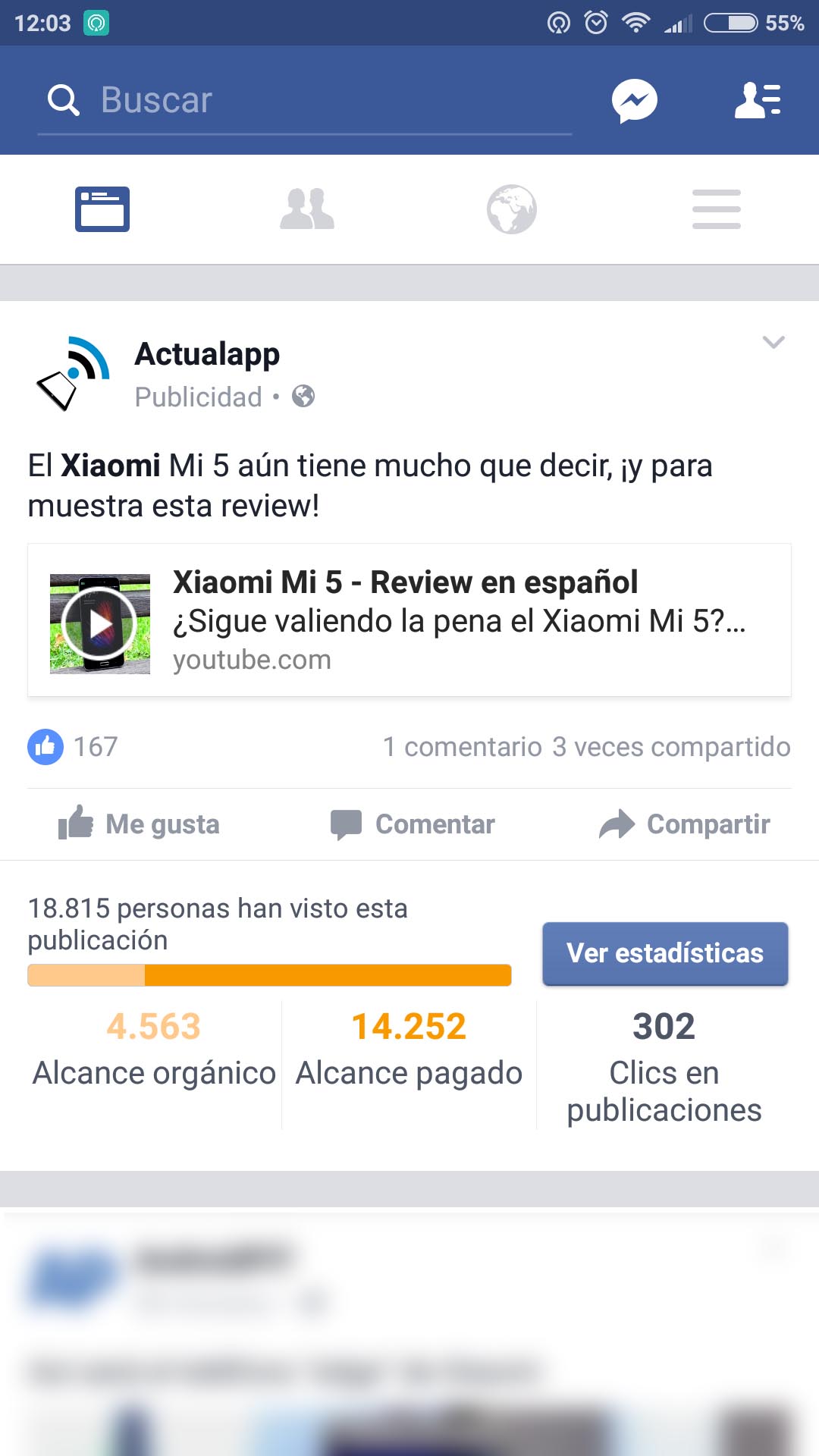Like the post with Me gusta
Viewport: 819px width, 1456px height.
click(139, 824)
